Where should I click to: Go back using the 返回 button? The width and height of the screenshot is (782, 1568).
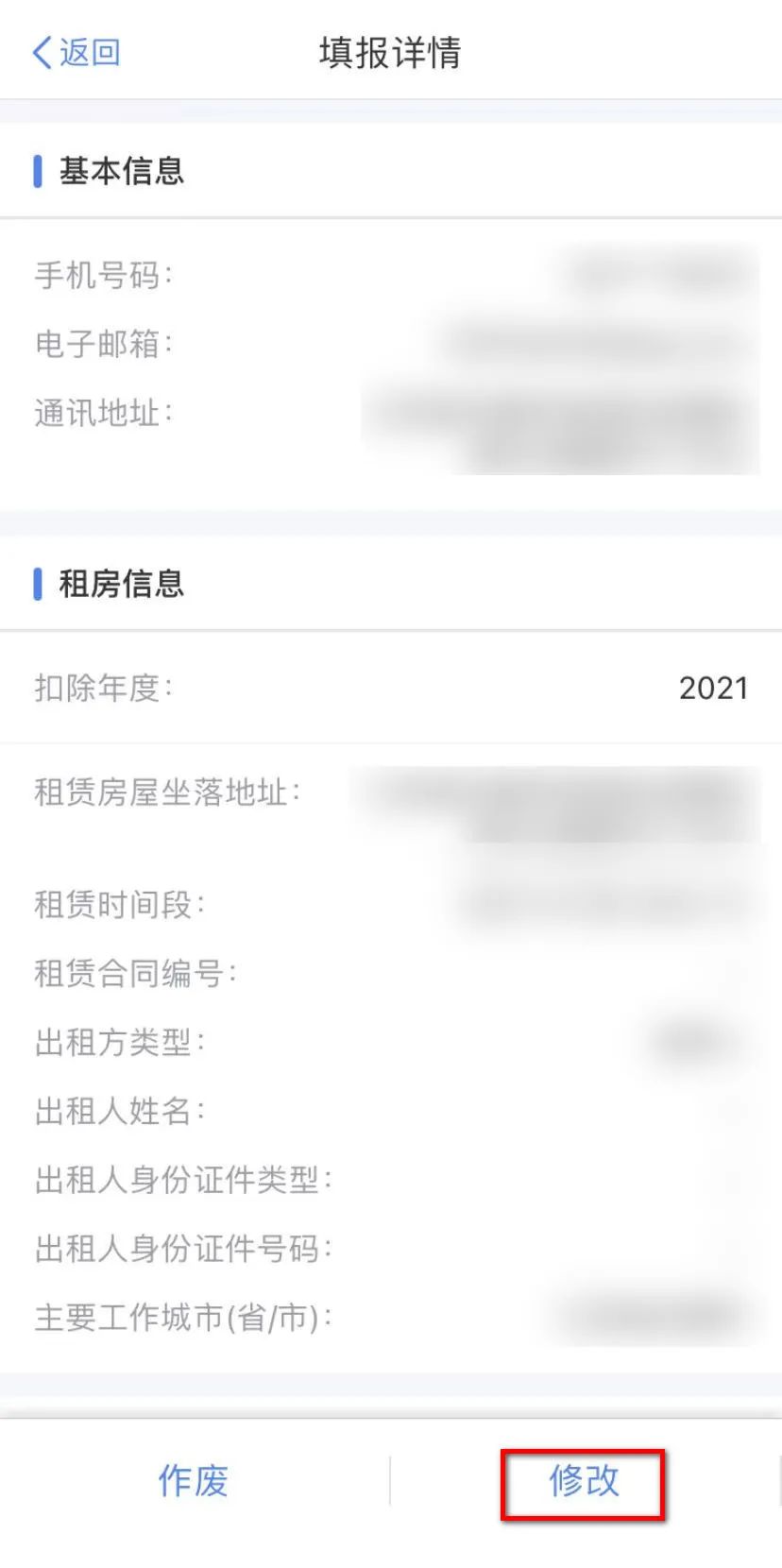pos(76,52)
